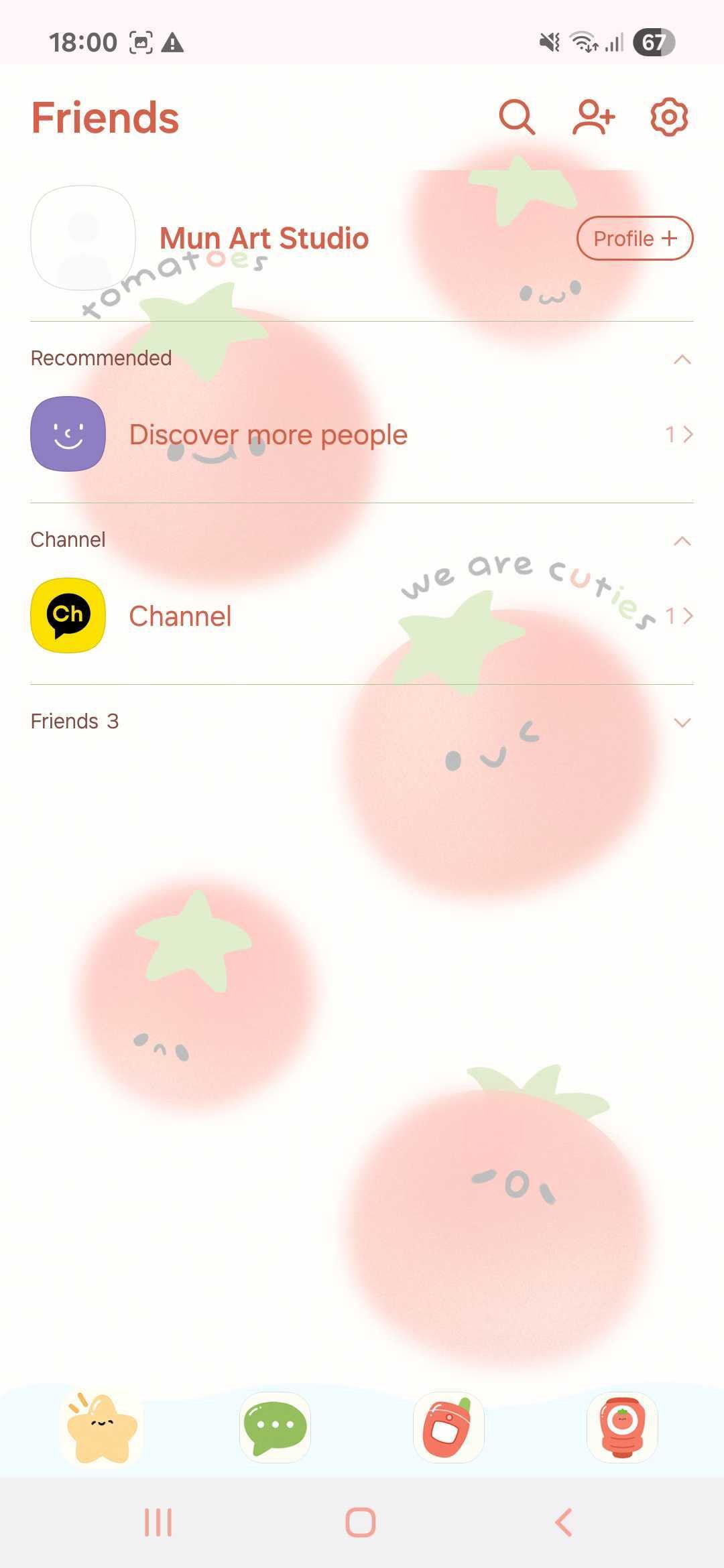
Task: Open the tomato ketchup bottle tab
Action: [622, 1427]
